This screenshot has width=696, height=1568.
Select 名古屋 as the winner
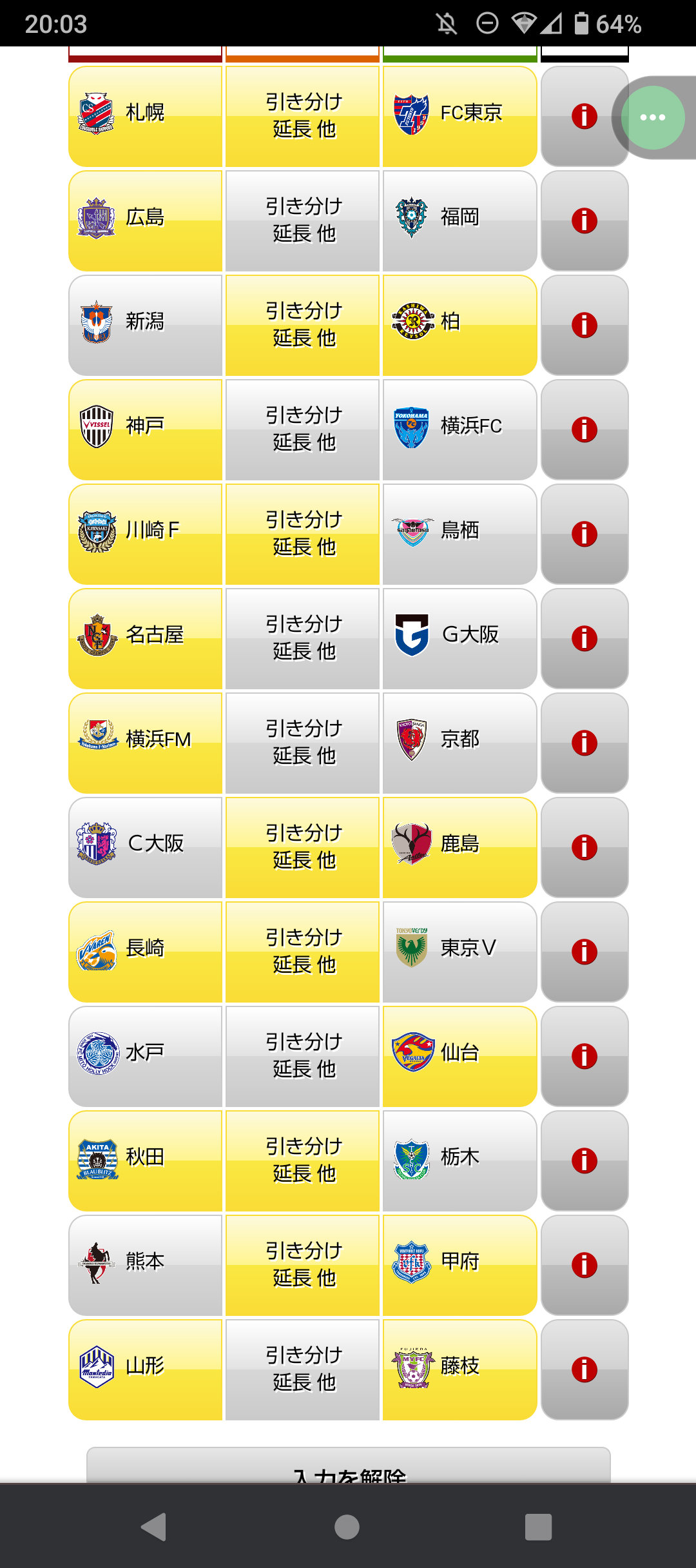tap(146, 639)
